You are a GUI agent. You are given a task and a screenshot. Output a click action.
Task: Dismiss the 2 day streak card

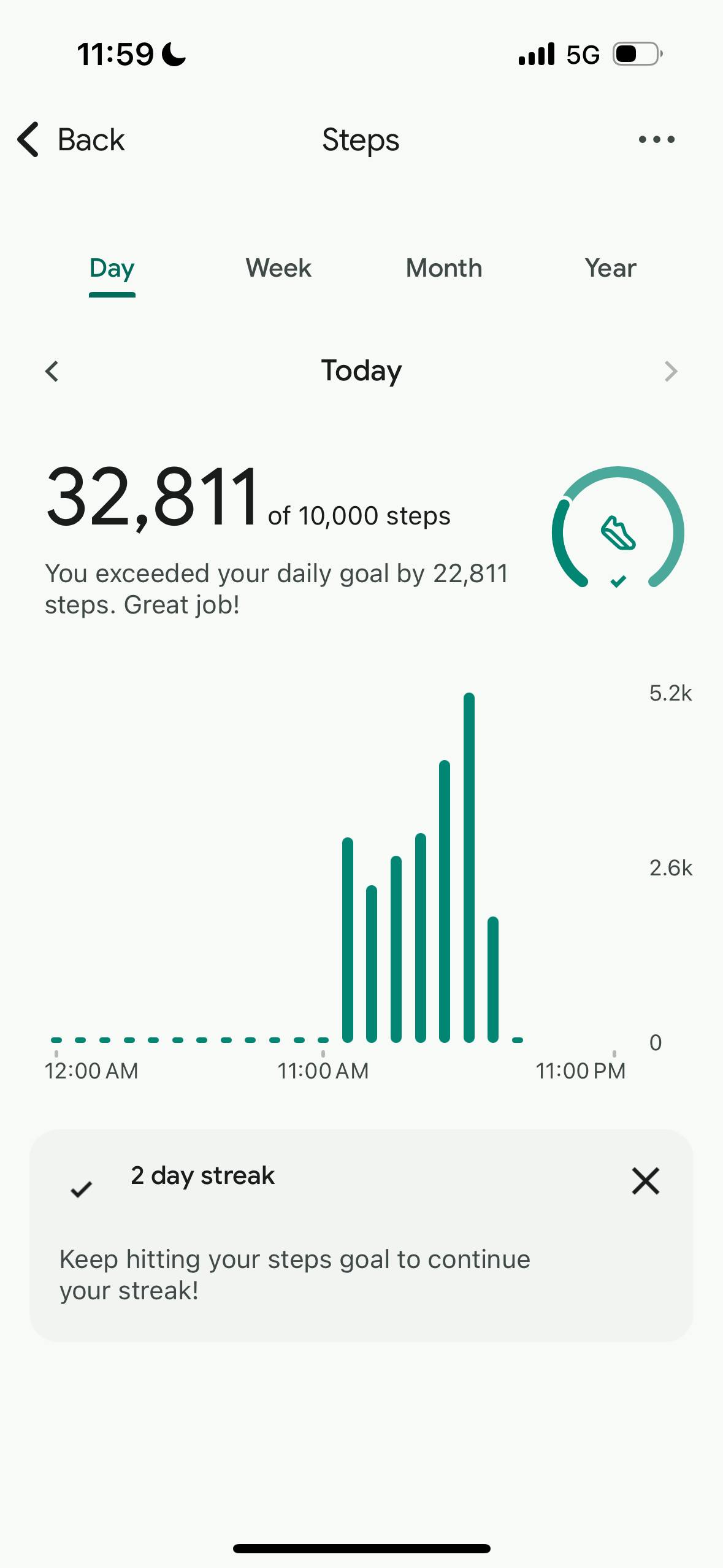point(645,1182)
